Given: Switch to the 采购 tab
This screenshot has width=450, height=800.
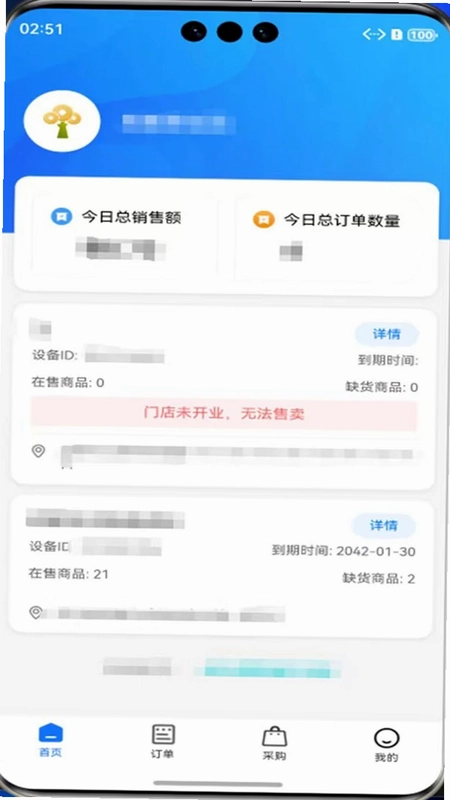Looking at the screenshot, I should coord(274,743).
